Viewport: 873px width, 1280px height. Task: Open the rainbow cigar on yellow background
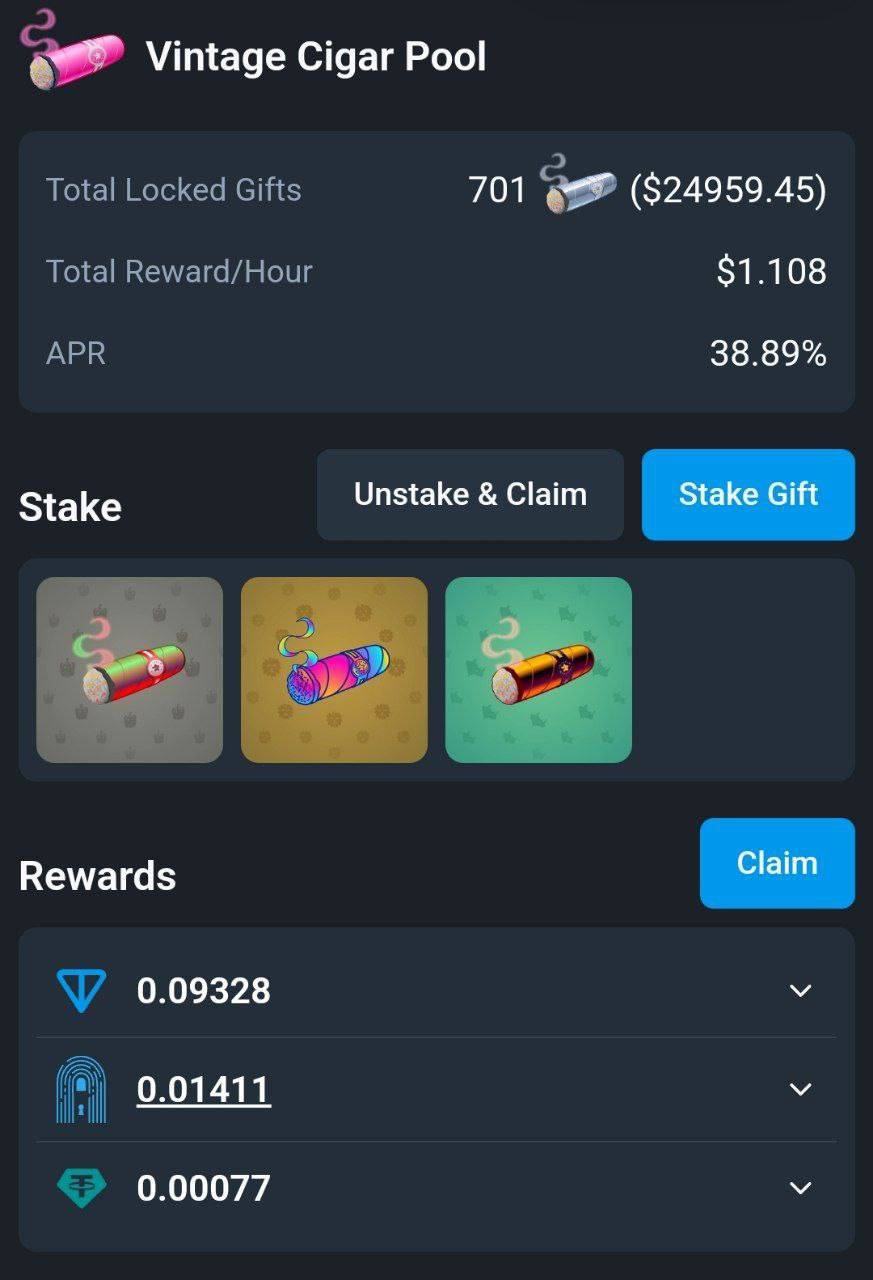[334, 670]
